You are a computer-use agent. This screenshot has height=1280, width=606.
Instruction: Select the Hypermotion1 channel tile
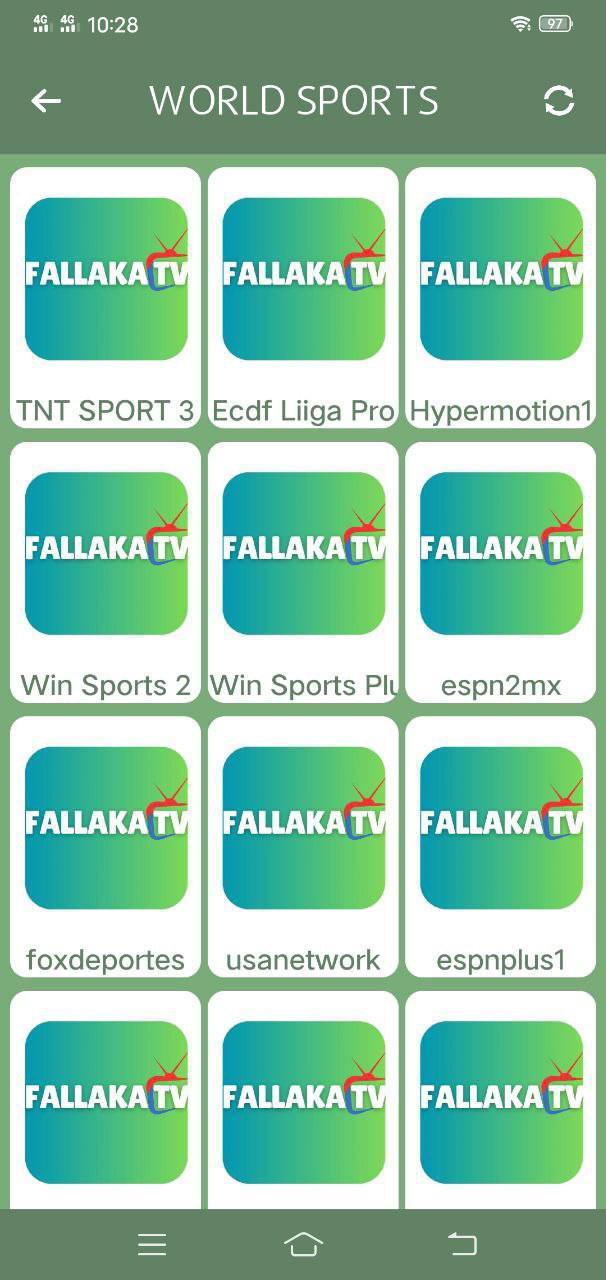[501, 297]
